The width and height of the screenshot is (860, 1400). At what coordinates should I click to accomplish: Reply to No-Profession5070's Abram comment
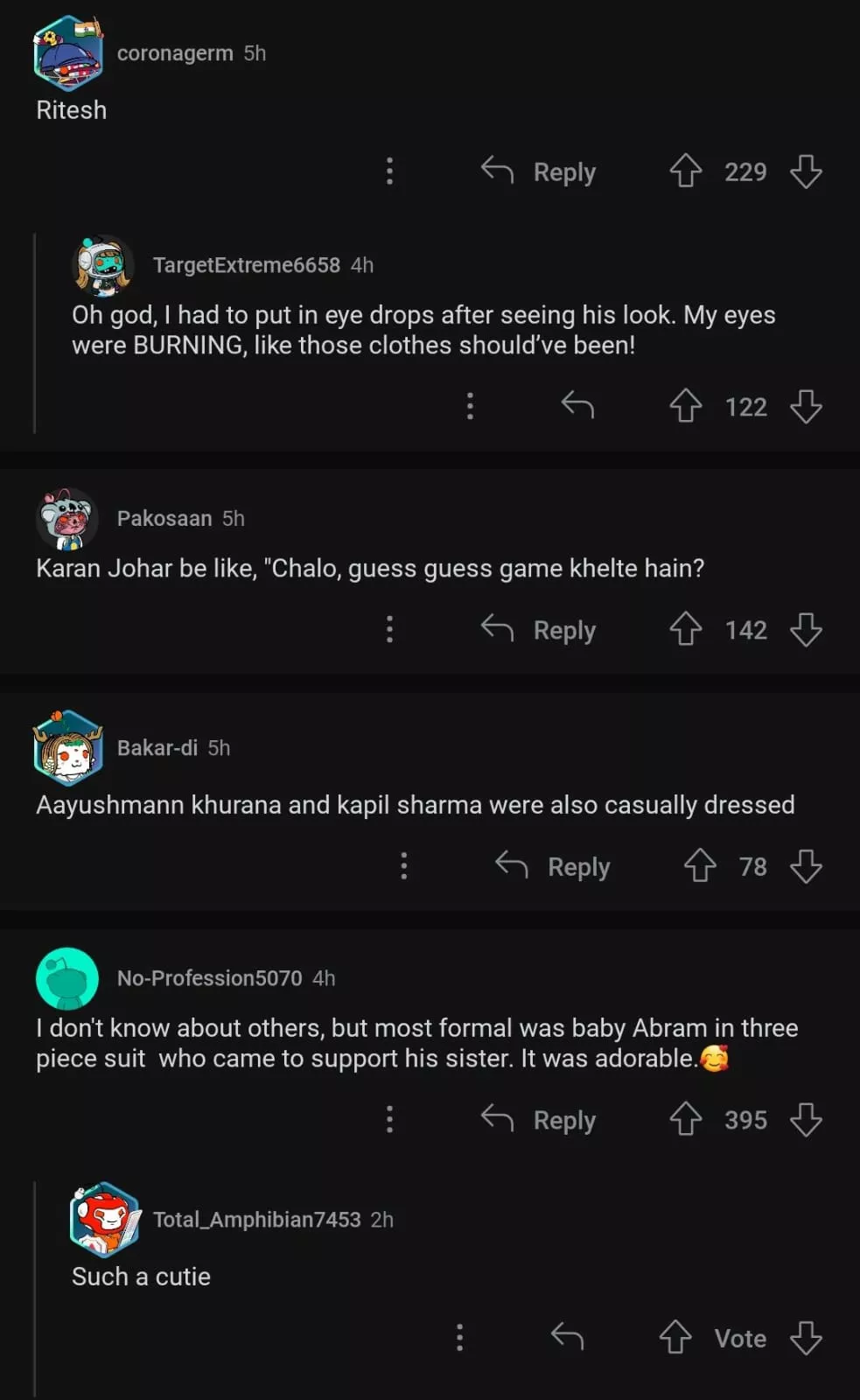[x=539, y=1120]
